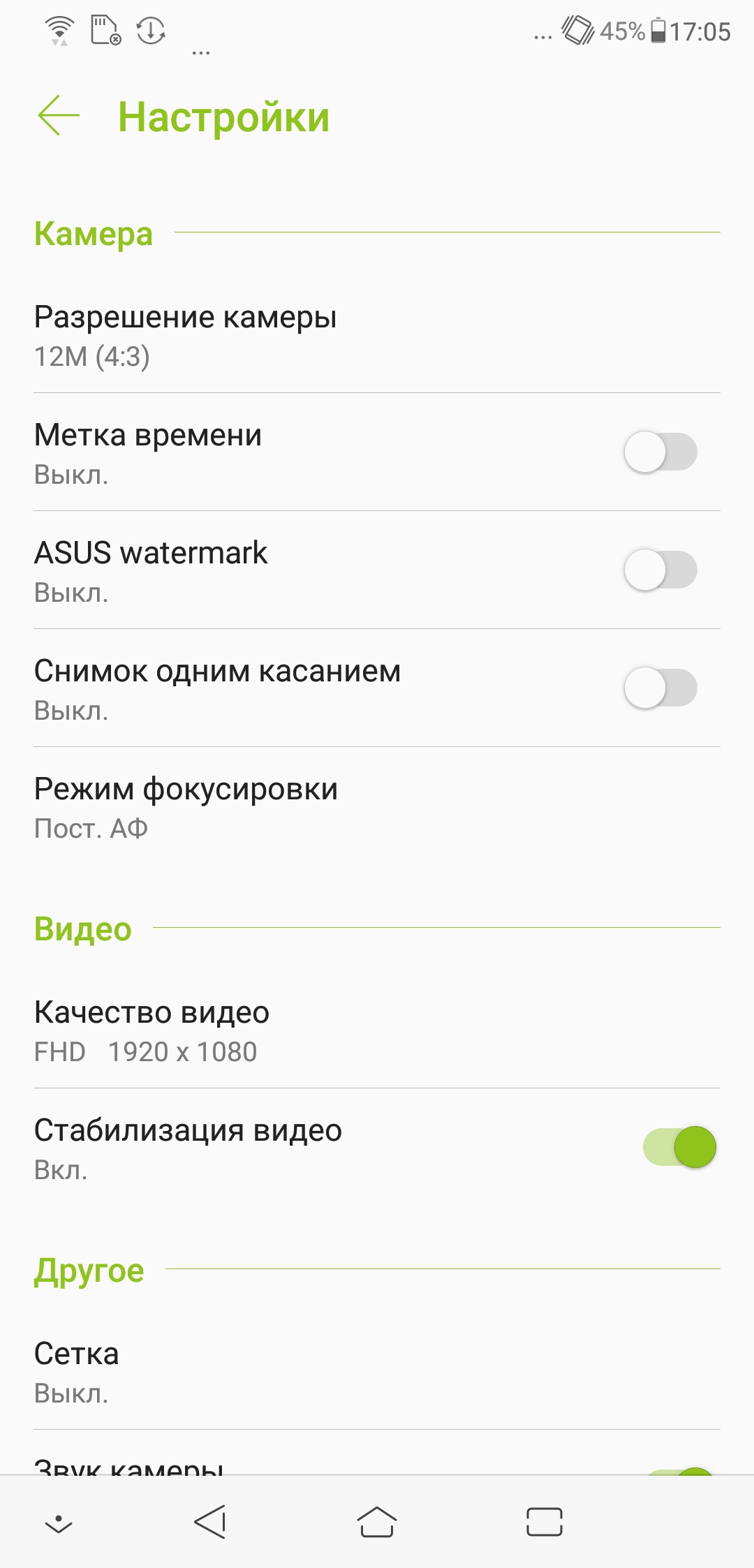Hide the navigation bar with the down arrow

tap(59, 1523)
